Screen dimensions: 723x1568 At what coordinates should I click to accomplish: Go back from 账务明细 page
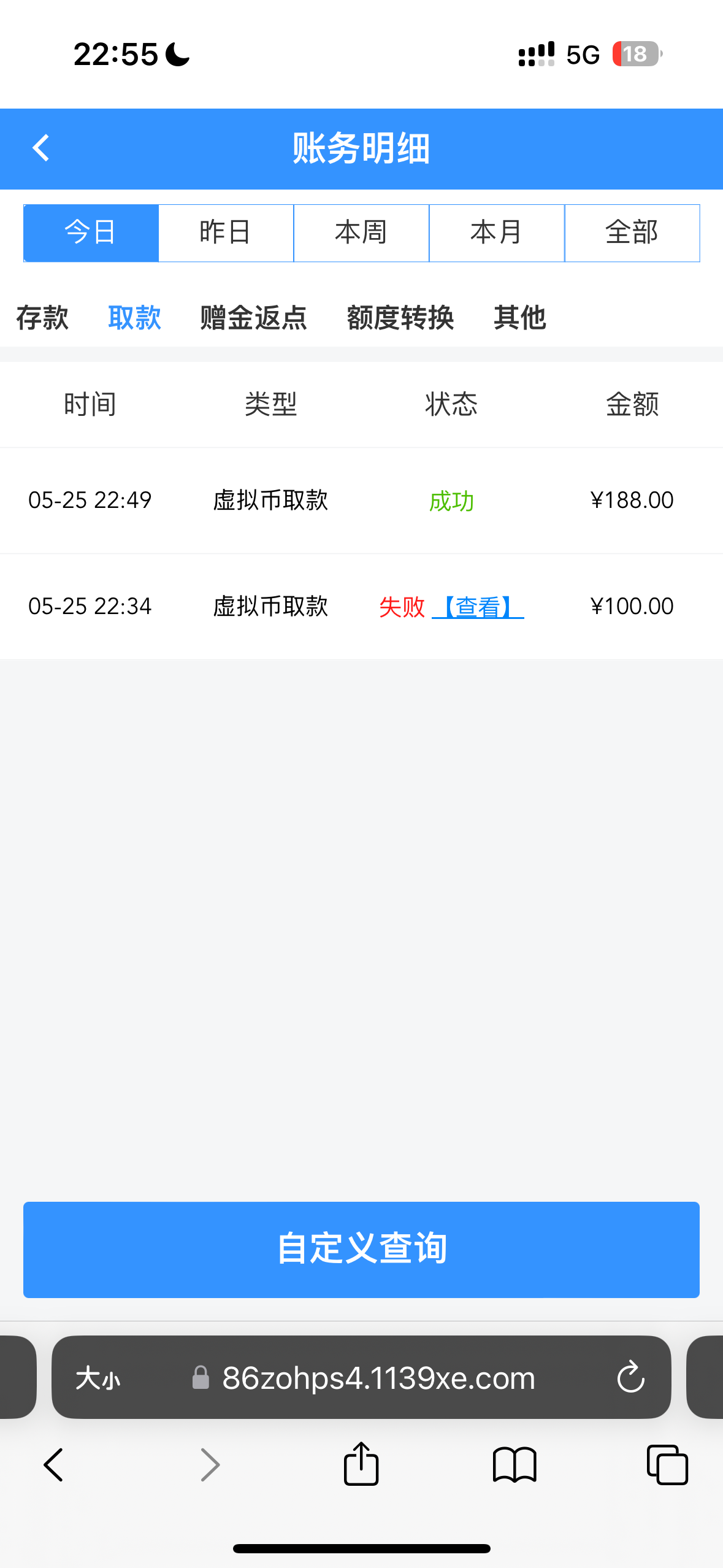41,148
